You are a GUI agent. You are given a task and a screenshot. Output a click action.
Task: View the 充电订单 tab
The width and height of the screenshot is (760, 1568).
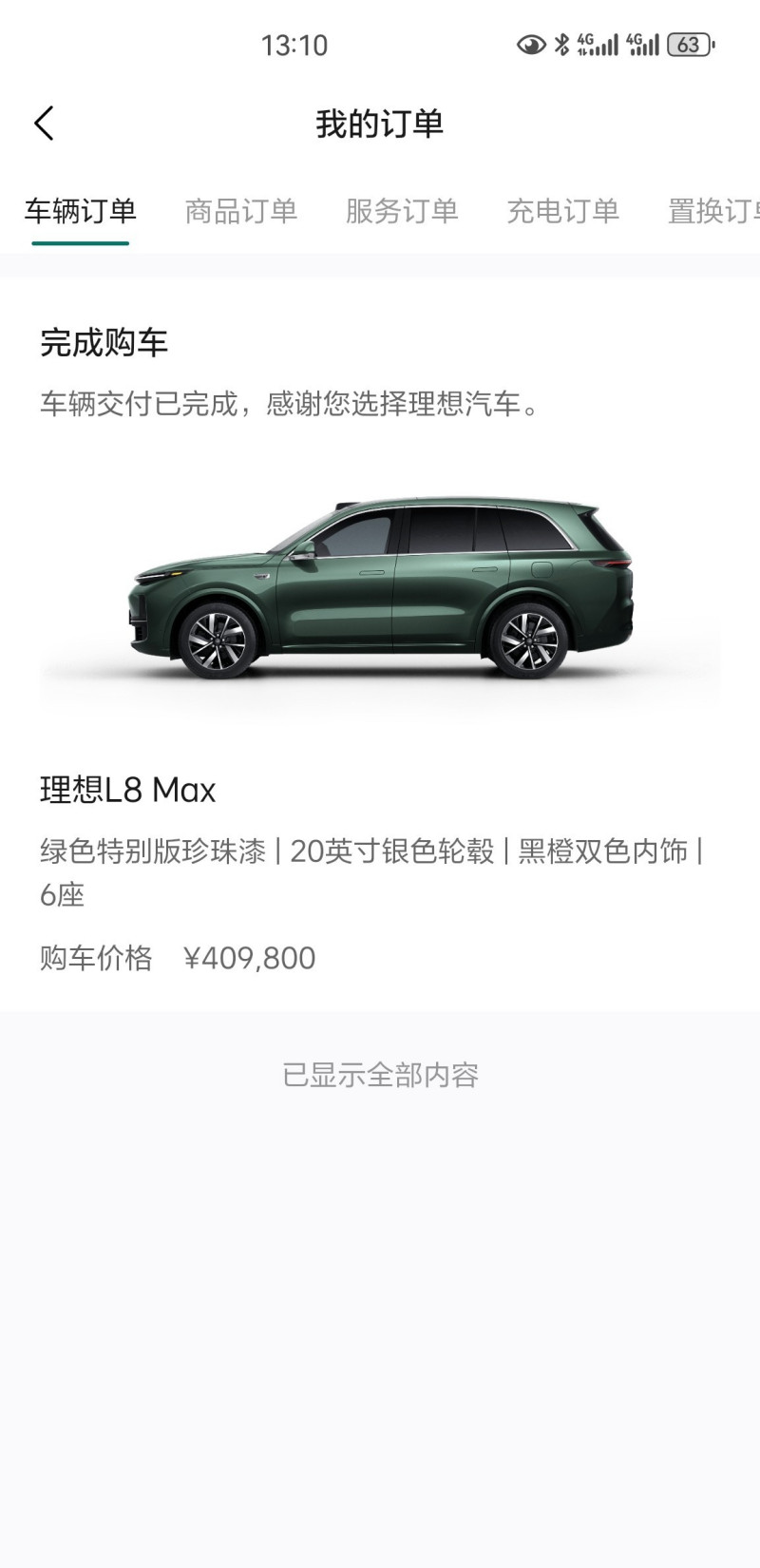[562, 211]
